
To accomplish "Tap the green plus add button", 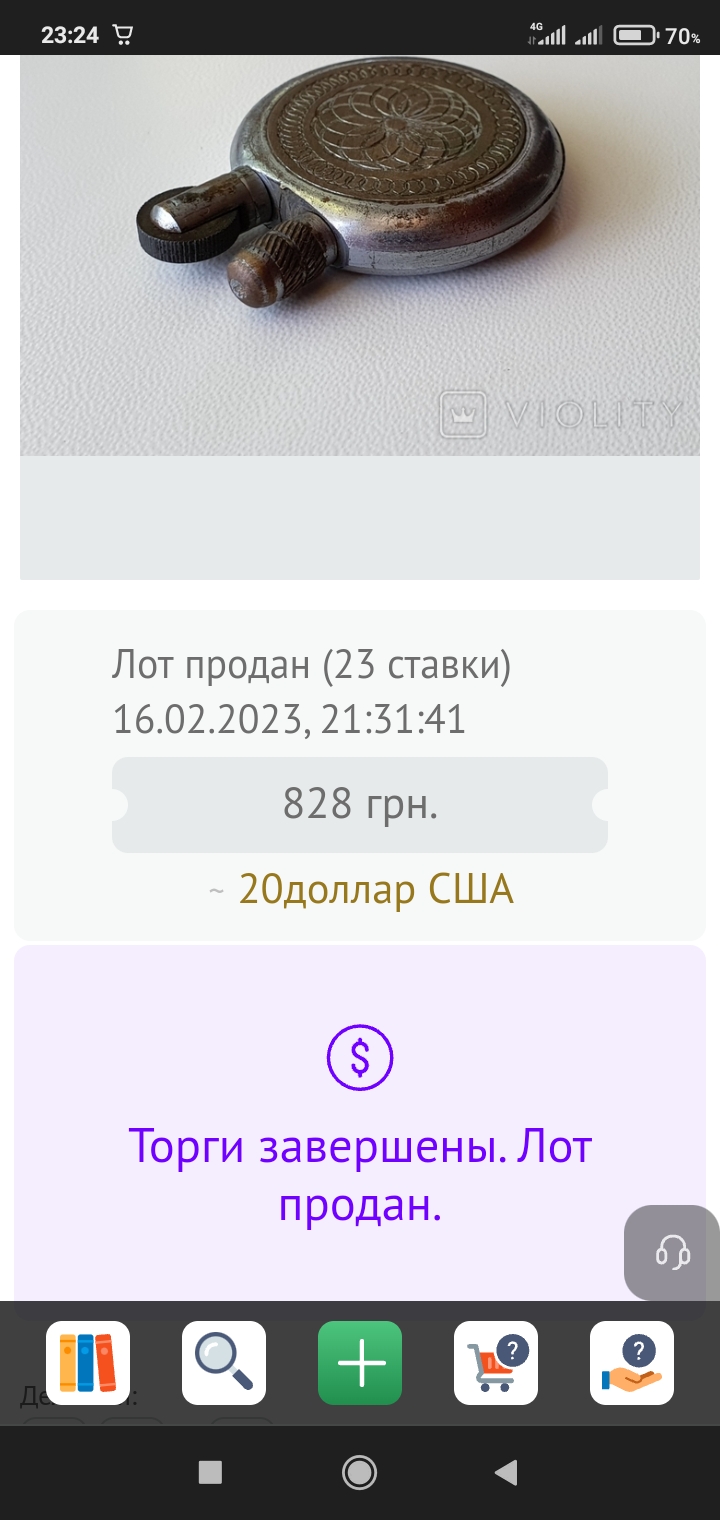I will [x=360, y=1363].
